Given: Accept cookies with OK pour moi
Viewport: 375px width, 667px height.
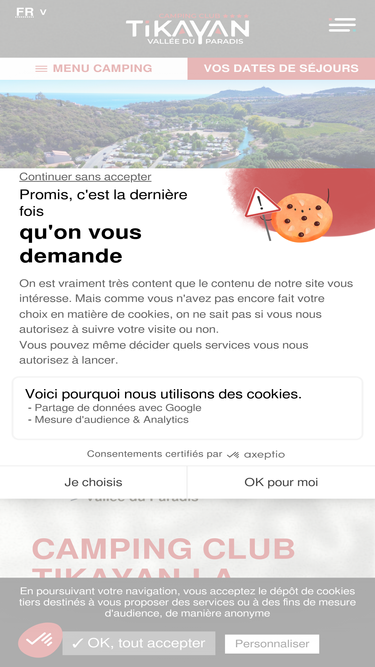Looking at the screenshot, I should coord(281,482).
